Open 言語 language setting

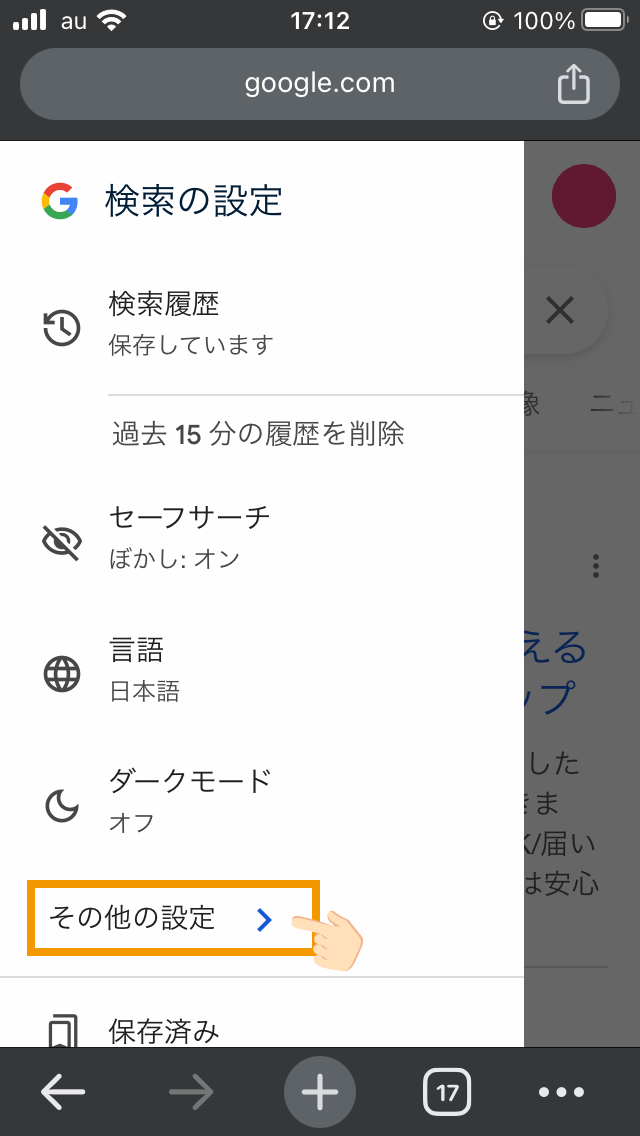point(262,669)
